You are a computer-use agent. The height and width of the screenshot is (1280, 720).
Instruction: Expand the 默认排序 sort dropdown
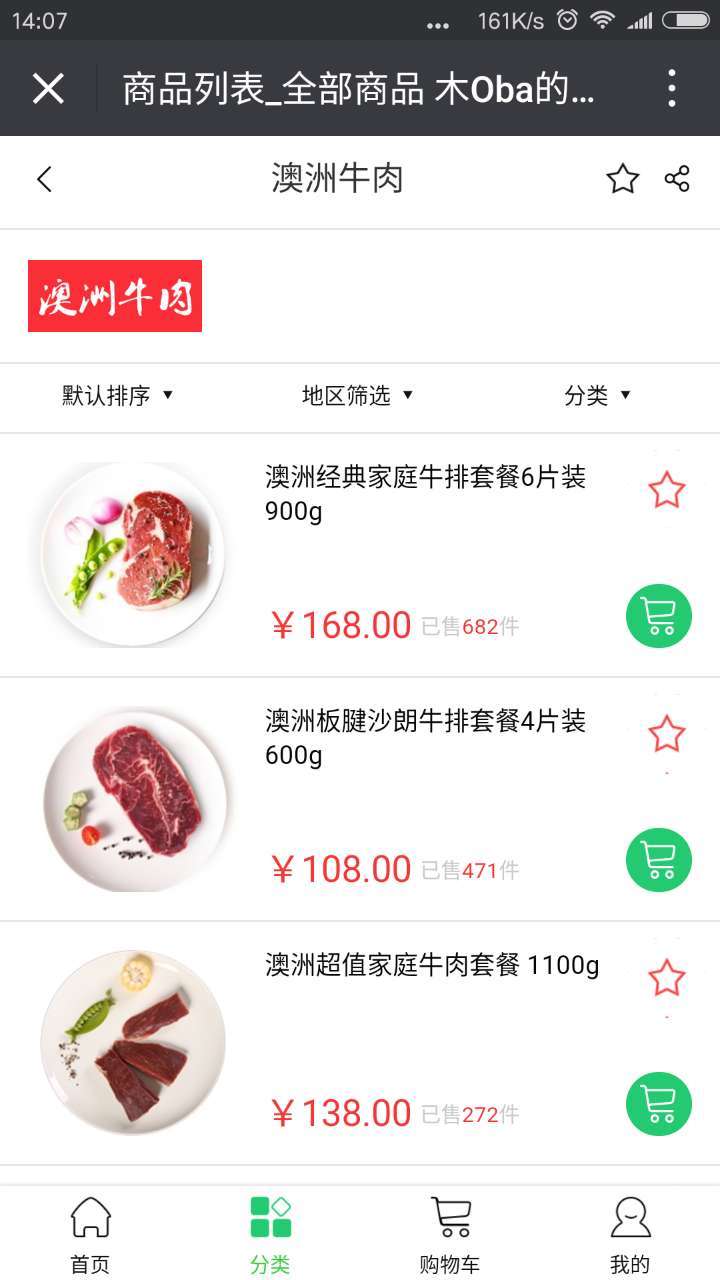tap(118, 395)
